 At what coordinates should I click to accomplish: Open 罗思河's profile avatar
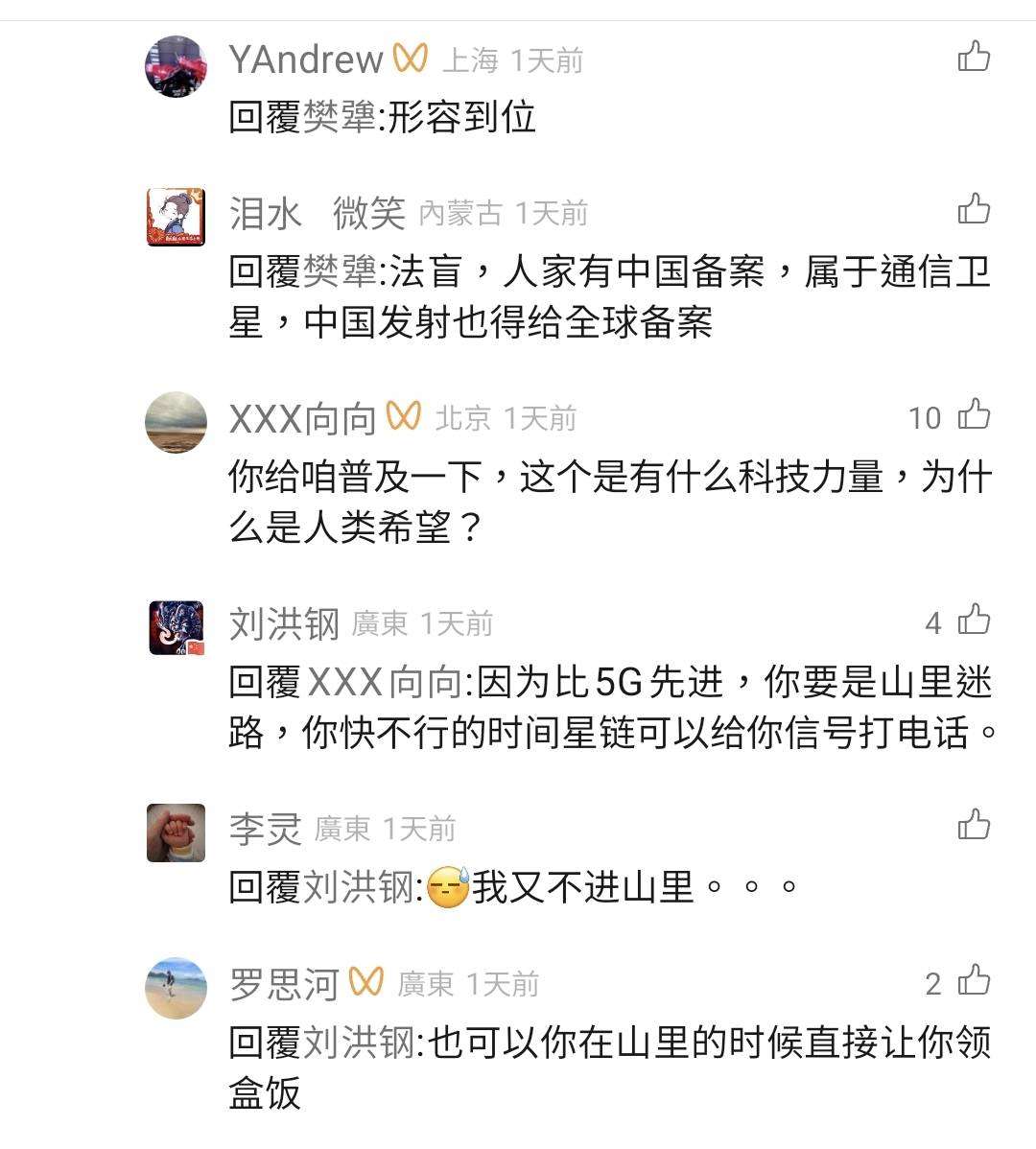tap(176, 988)
